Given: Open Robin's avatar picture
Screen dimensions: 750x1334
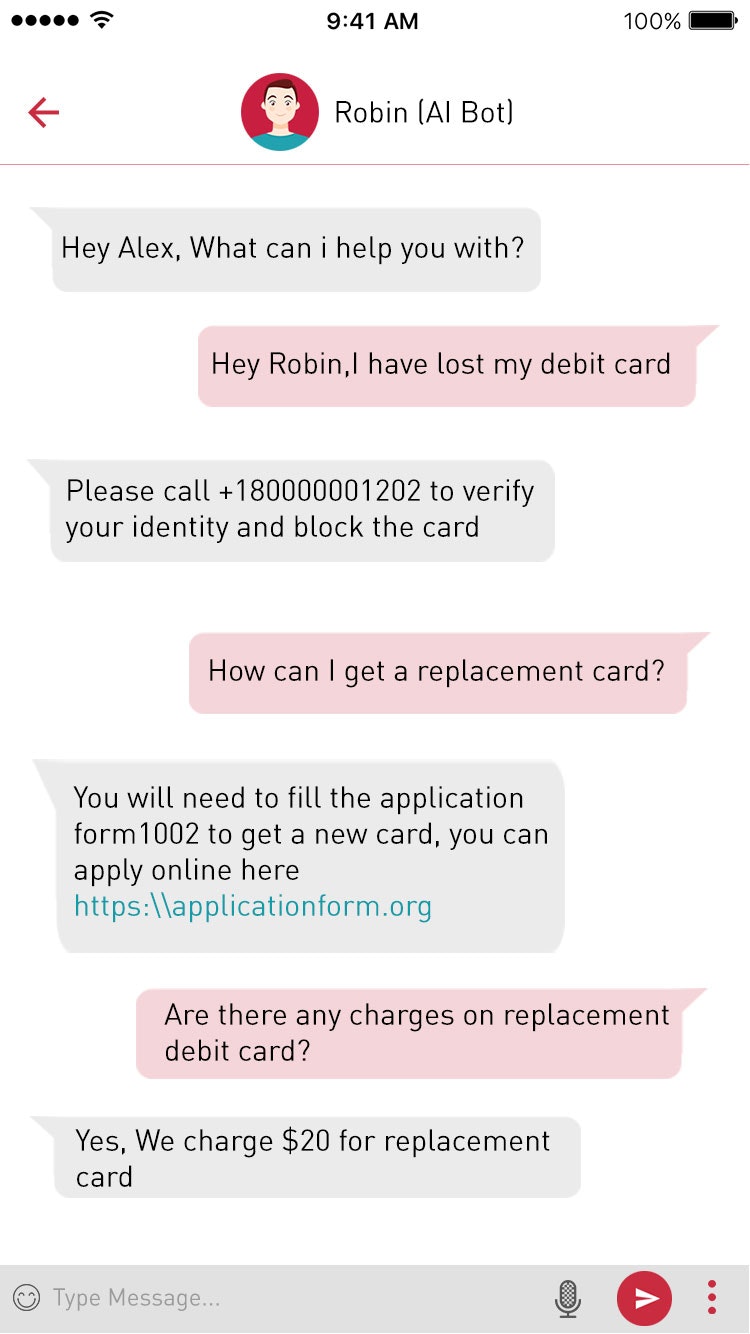Looking at the screenshot, I should click(x=280, y=112).
